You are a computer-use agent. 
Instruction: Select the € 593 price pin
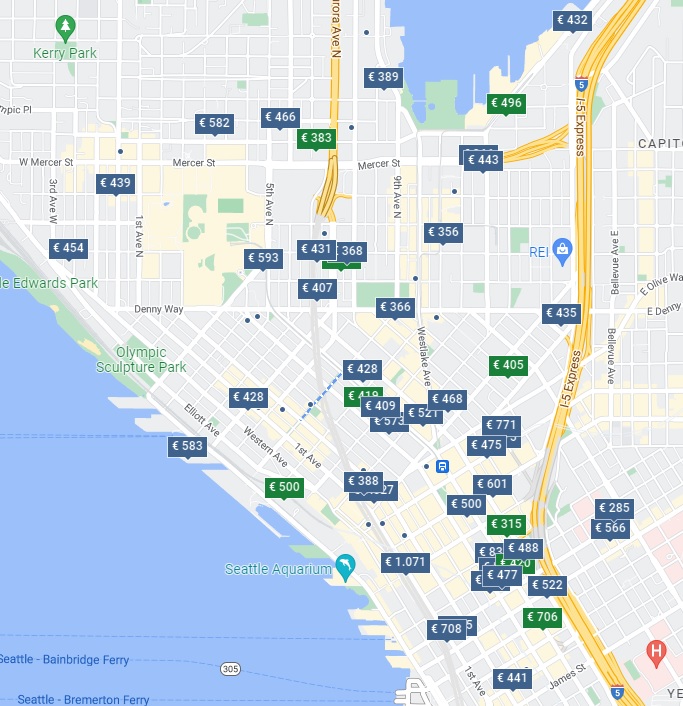pyautogui.click(x=263, y=258)
